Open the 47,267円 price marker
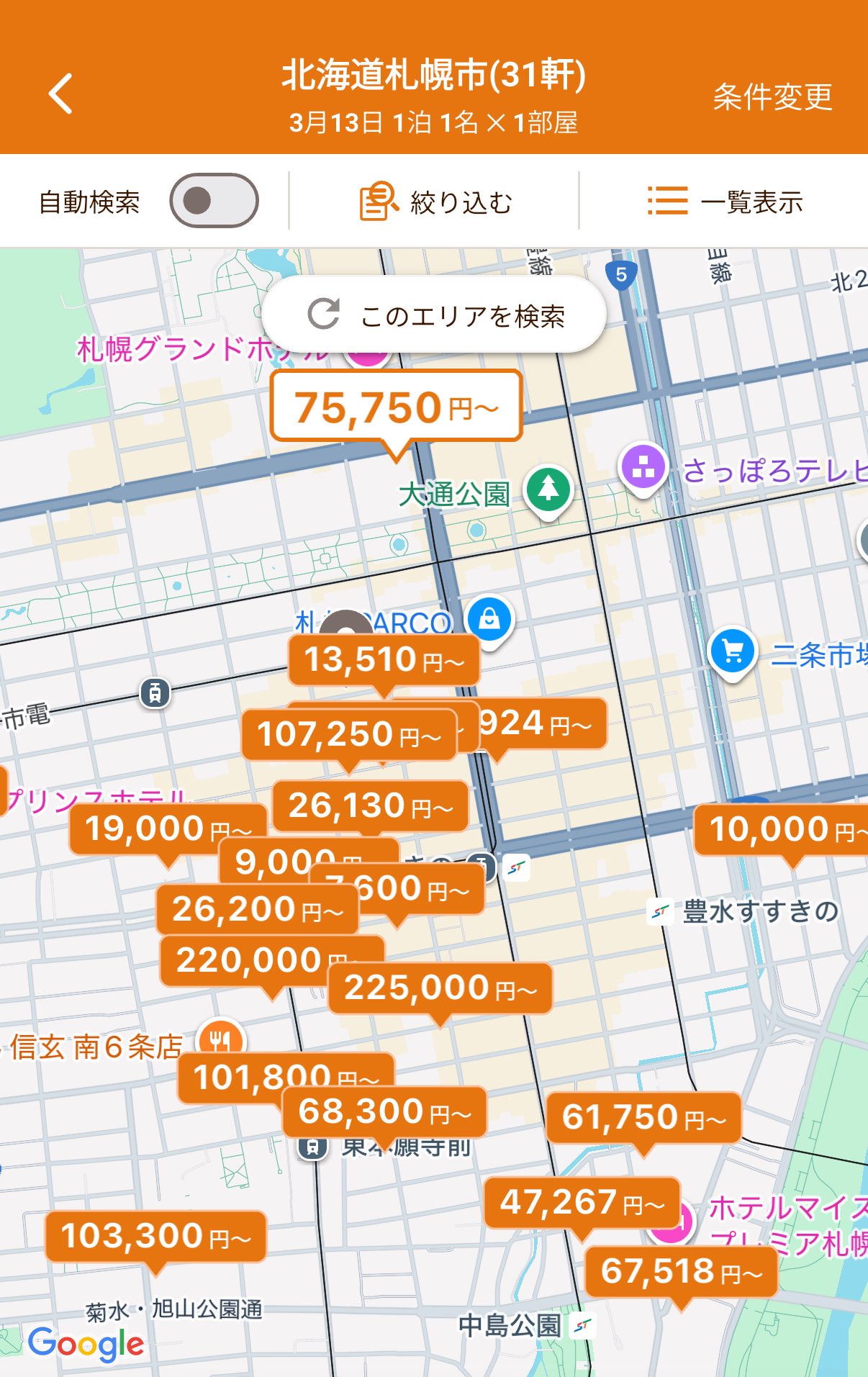The width and height of the screenshot is (868, 1377). coord(582,1202)
